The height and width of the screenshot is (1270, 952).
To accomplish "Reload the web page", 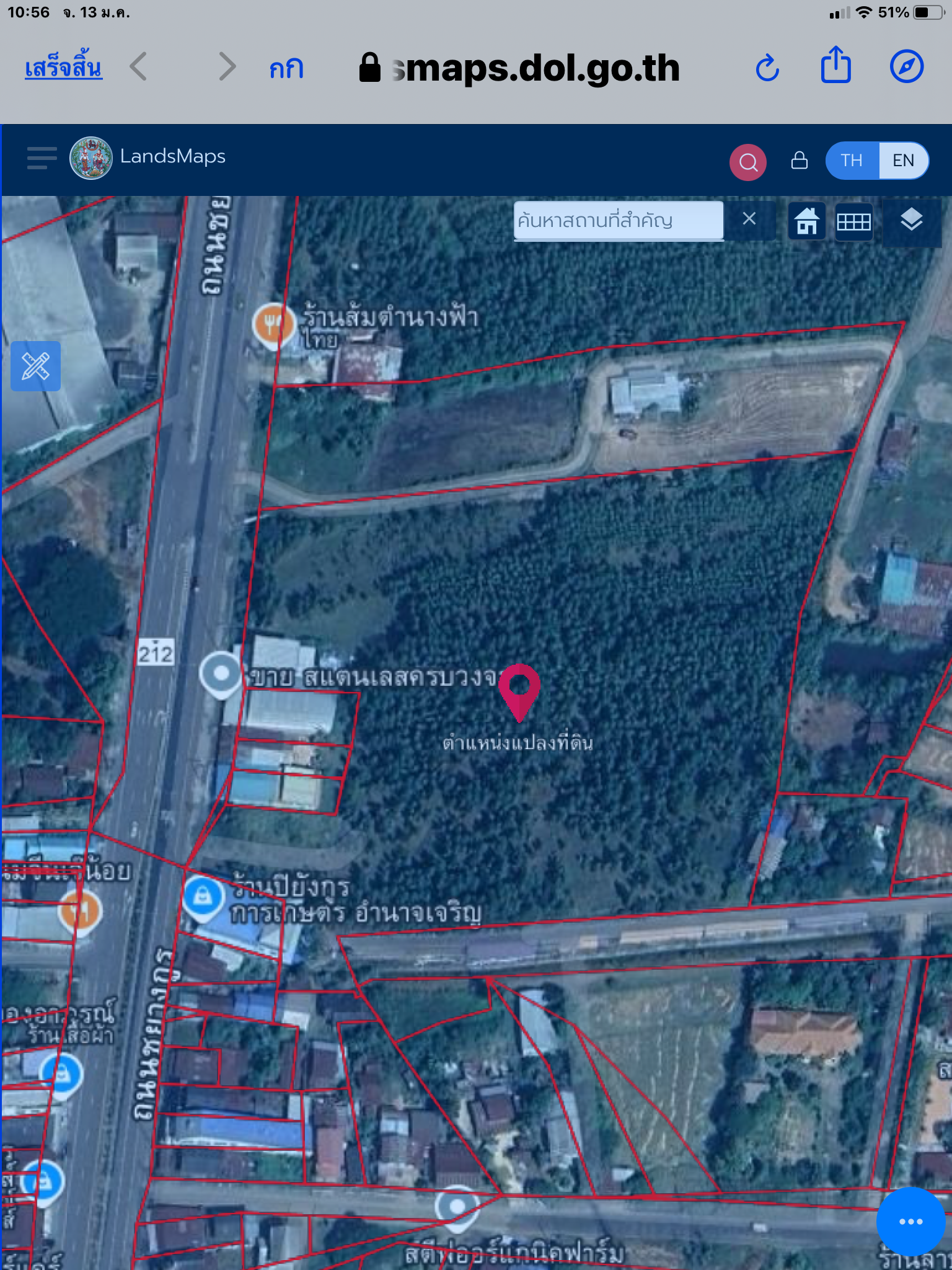I will 767,68.
